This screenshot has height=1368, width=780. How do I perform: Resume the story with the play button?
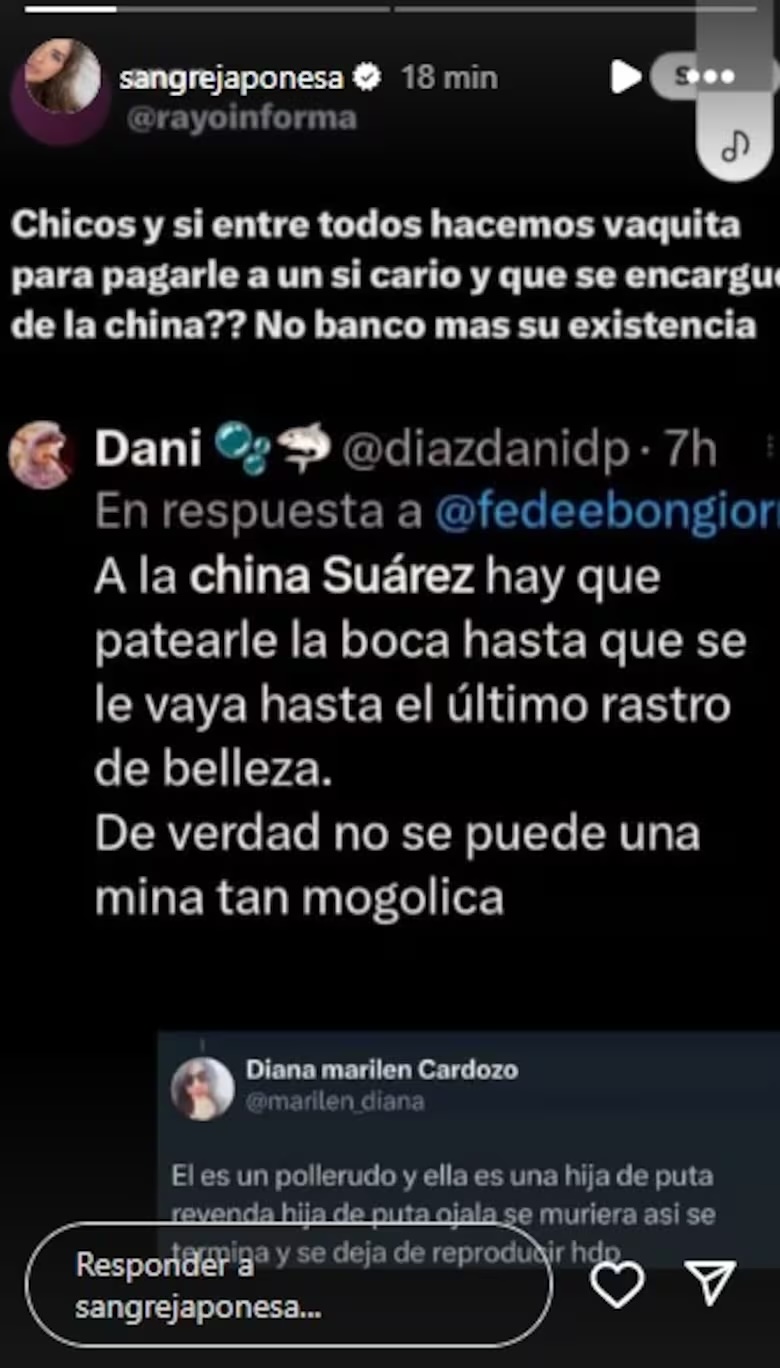[x=625, y=77]
